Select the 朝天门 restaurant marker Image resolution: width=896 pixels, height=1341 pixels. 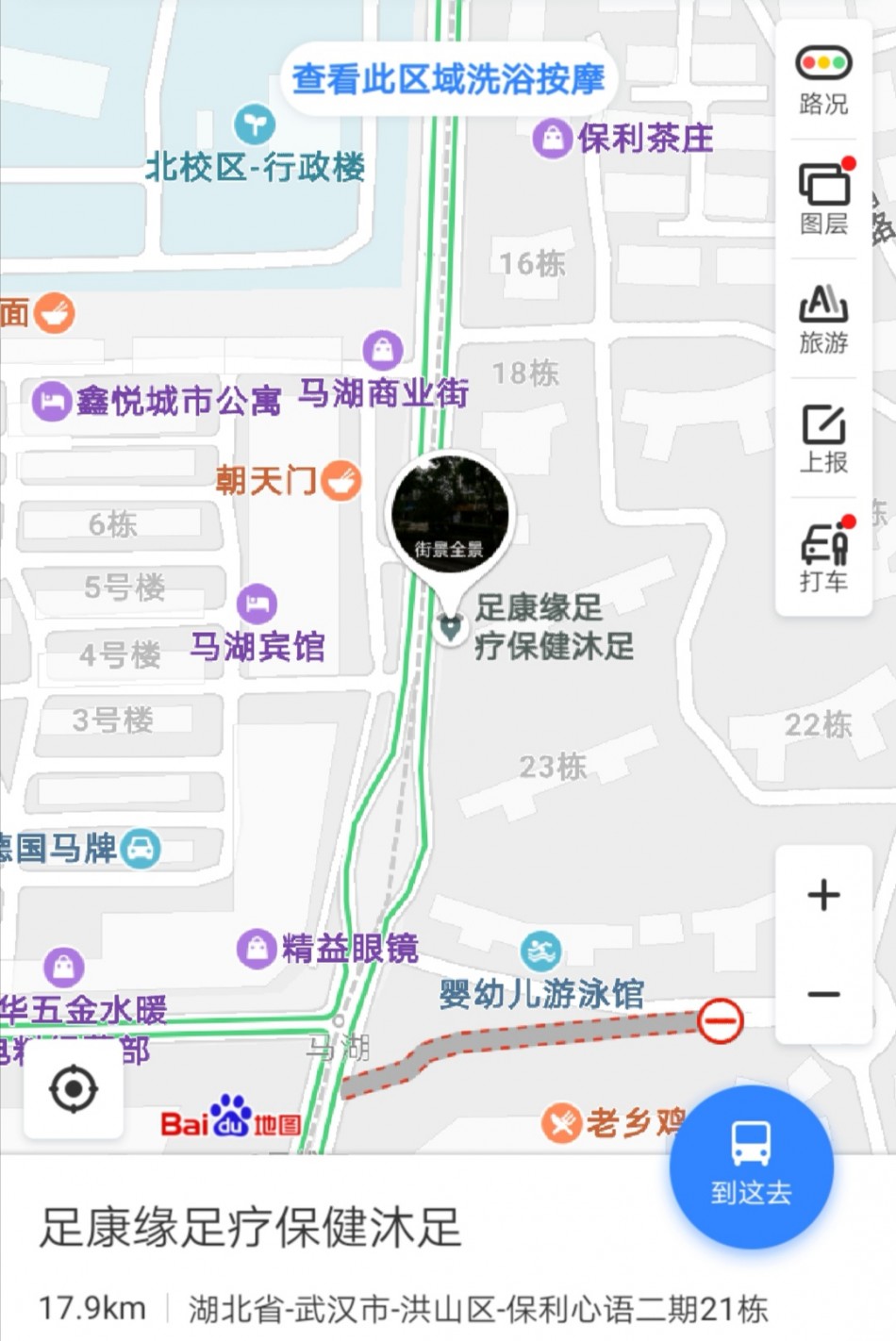[x=340, y=481]
